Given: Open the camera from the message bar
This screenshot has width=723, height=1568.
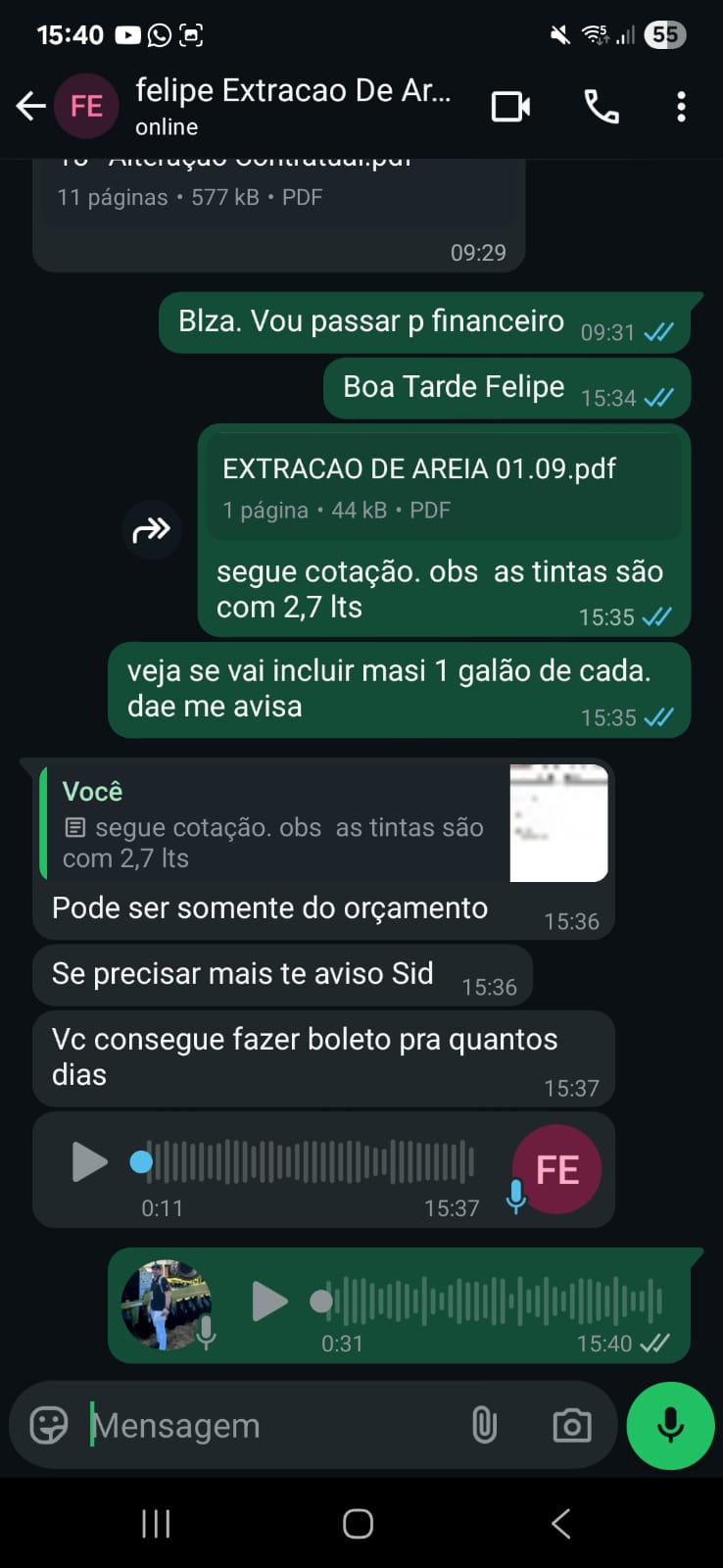Looking at the screenshot, I should coord(571,1425).
